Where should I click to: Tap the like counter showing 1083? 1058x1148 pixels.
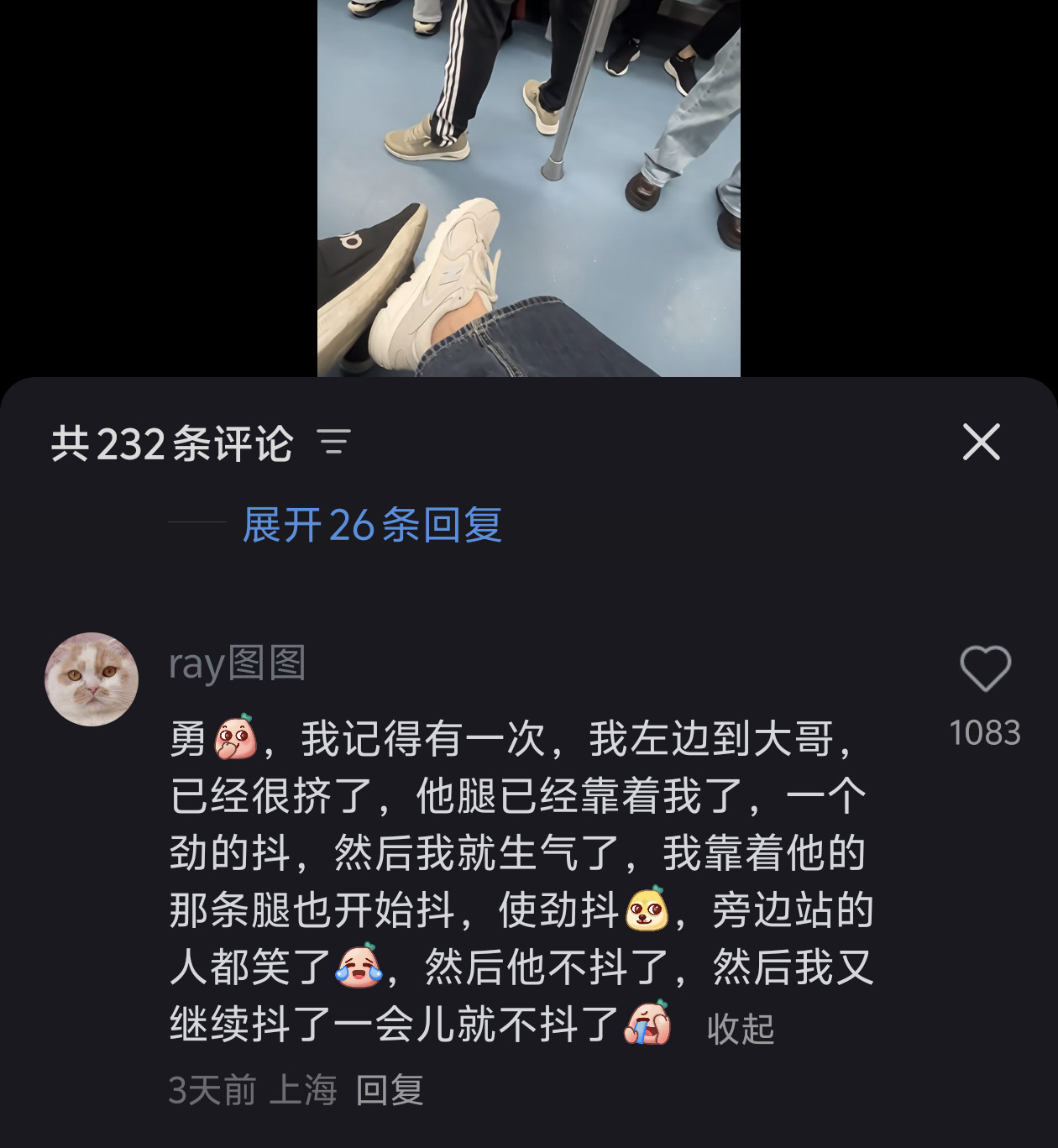point(984,730)
